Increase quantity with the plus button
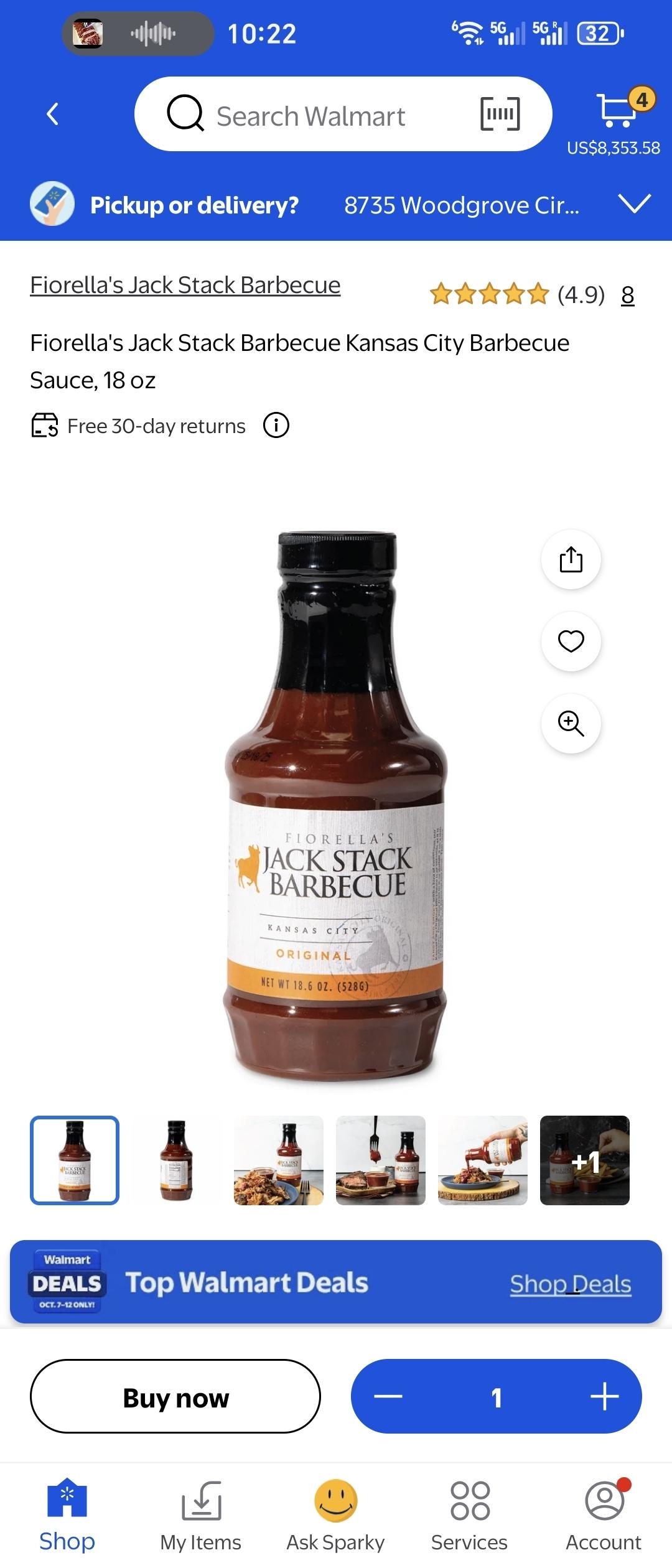 (605, 1396)
